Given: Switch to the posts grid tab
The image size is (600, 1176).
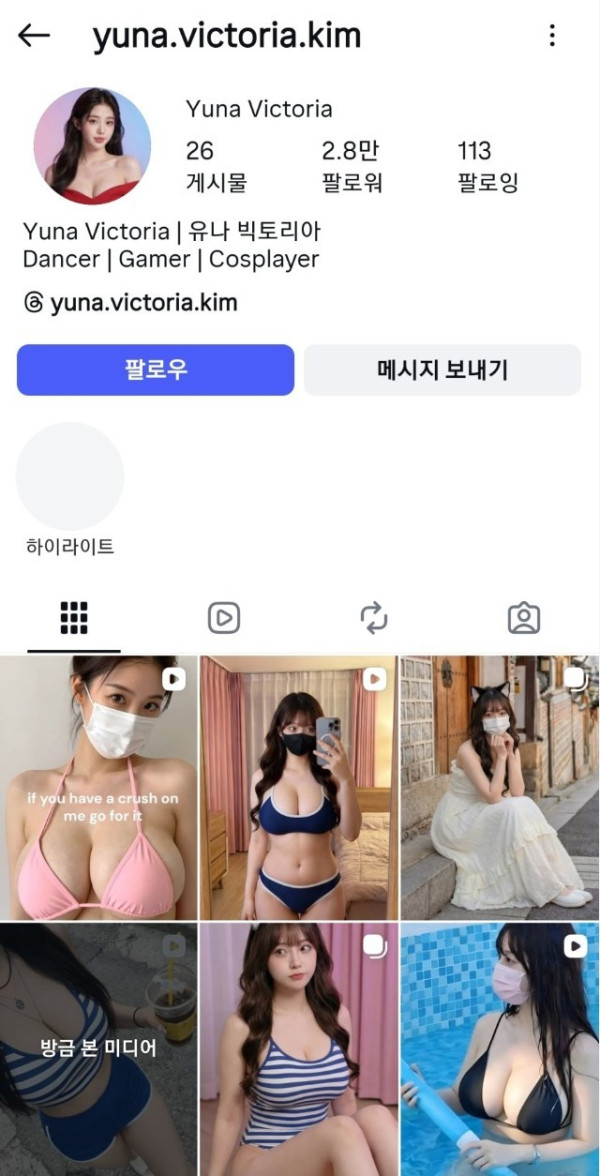Looking at the screenshot, I should pos(74,618).
